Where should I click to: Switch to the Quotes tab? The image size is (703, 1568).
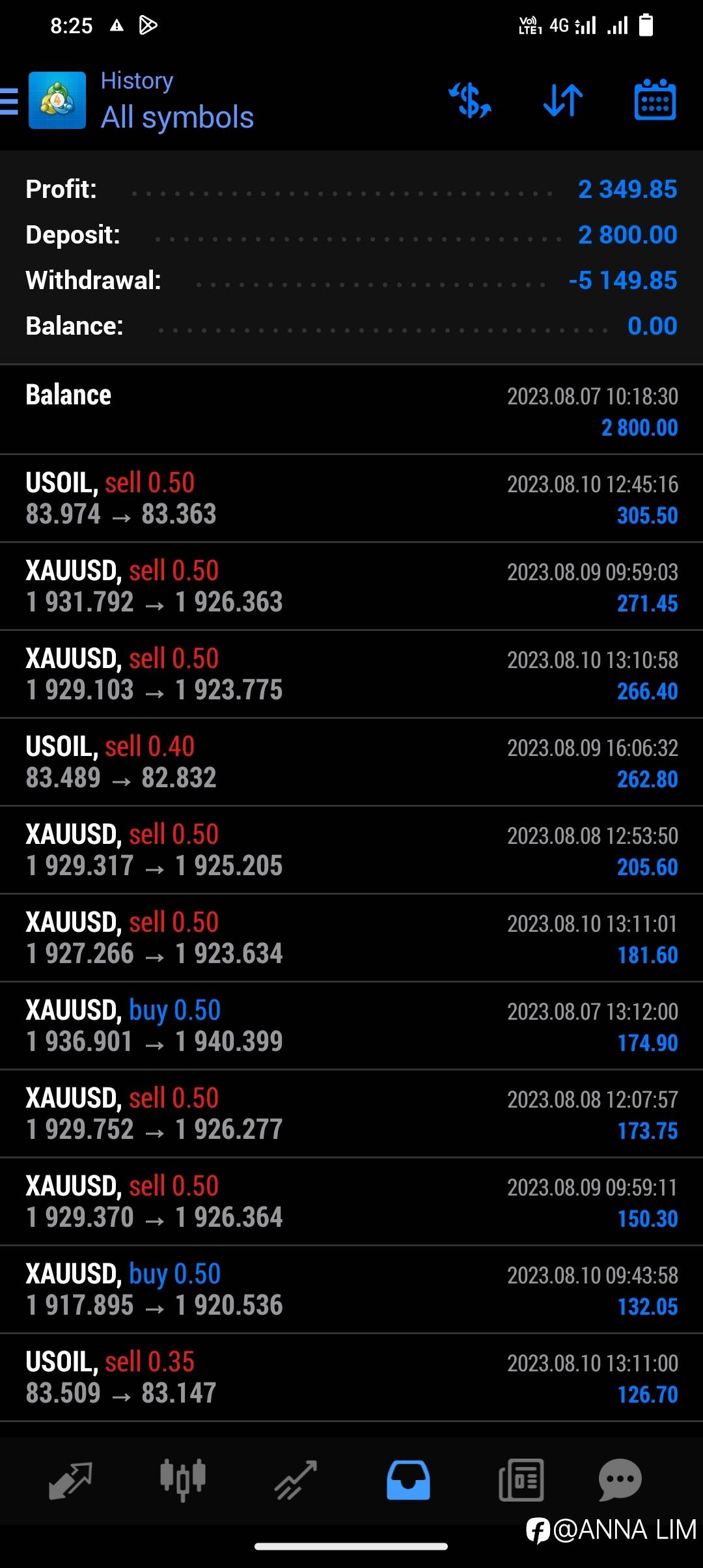coord(70,1480)
